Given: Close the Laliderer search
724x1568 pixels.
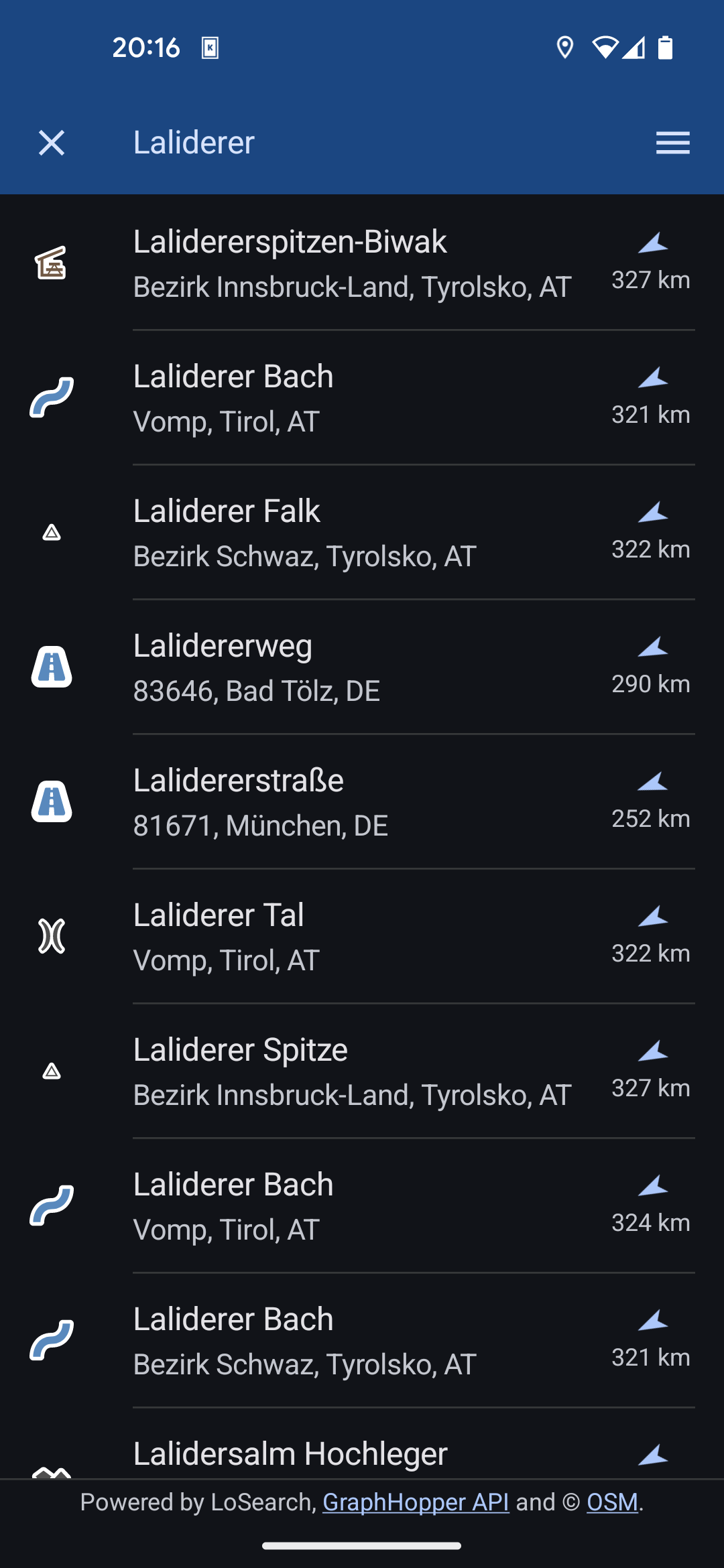Looking at the screenshot, I should click(x=52, y=143).
